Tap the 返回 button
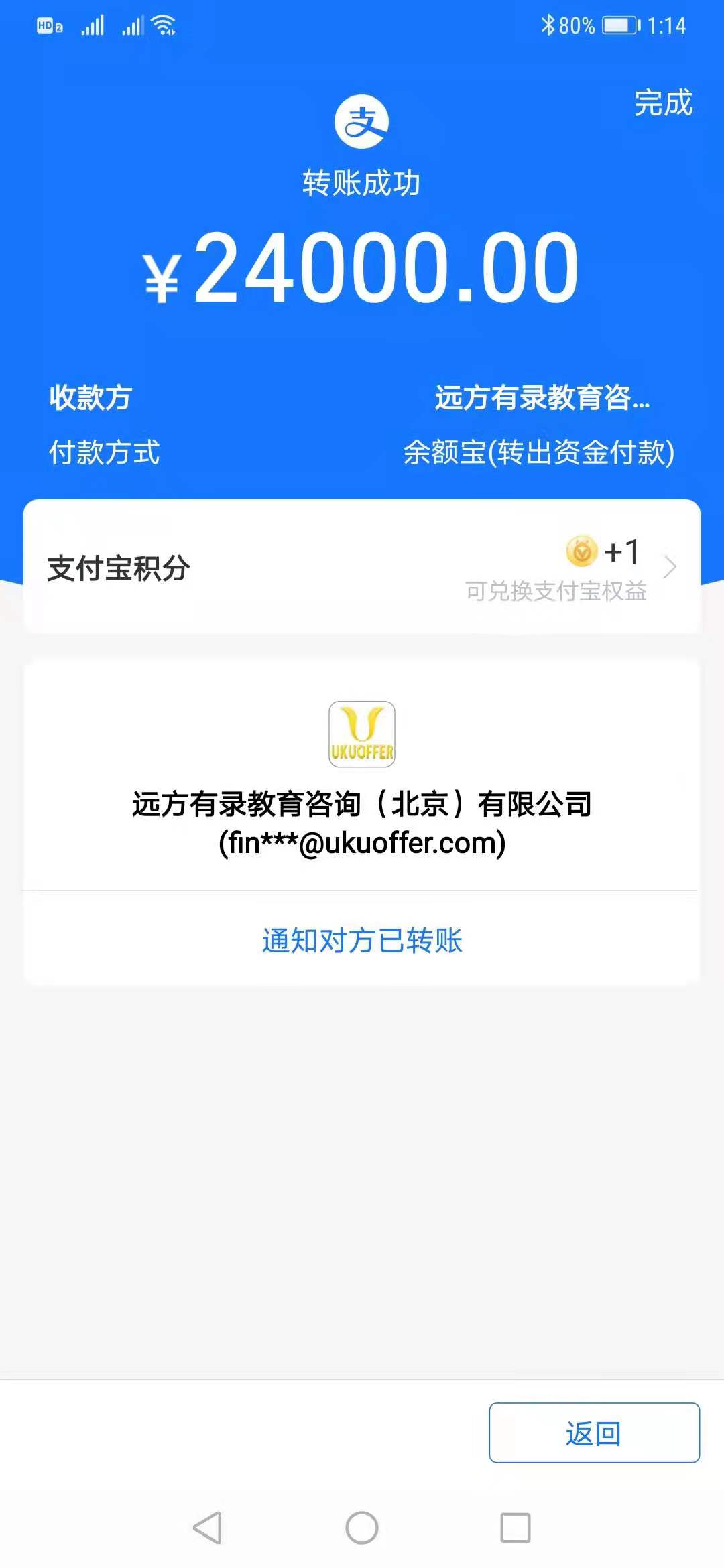The height and width of the screenshot is (1568, 724). [594, 1433]
